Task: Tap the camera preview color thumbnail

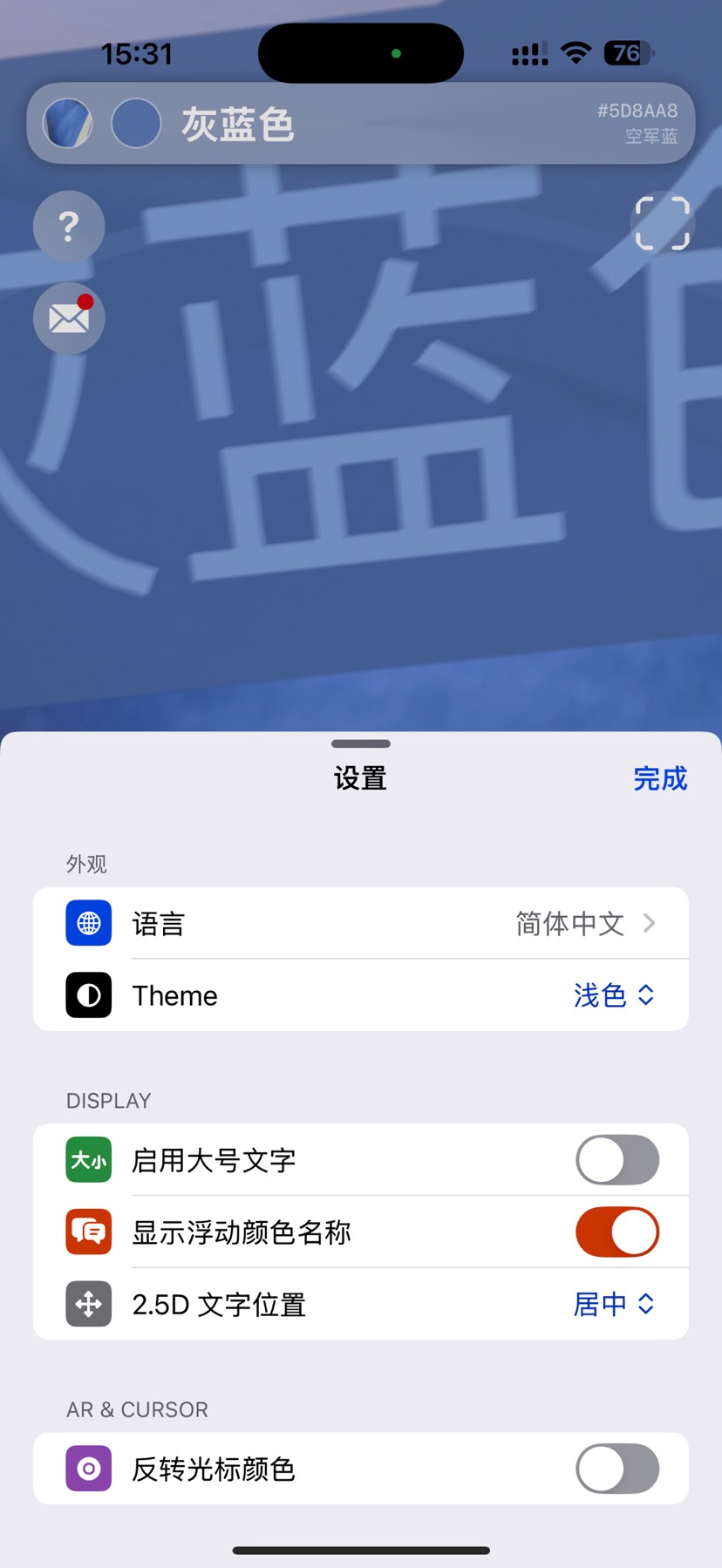Action: [x=68, y=124]
